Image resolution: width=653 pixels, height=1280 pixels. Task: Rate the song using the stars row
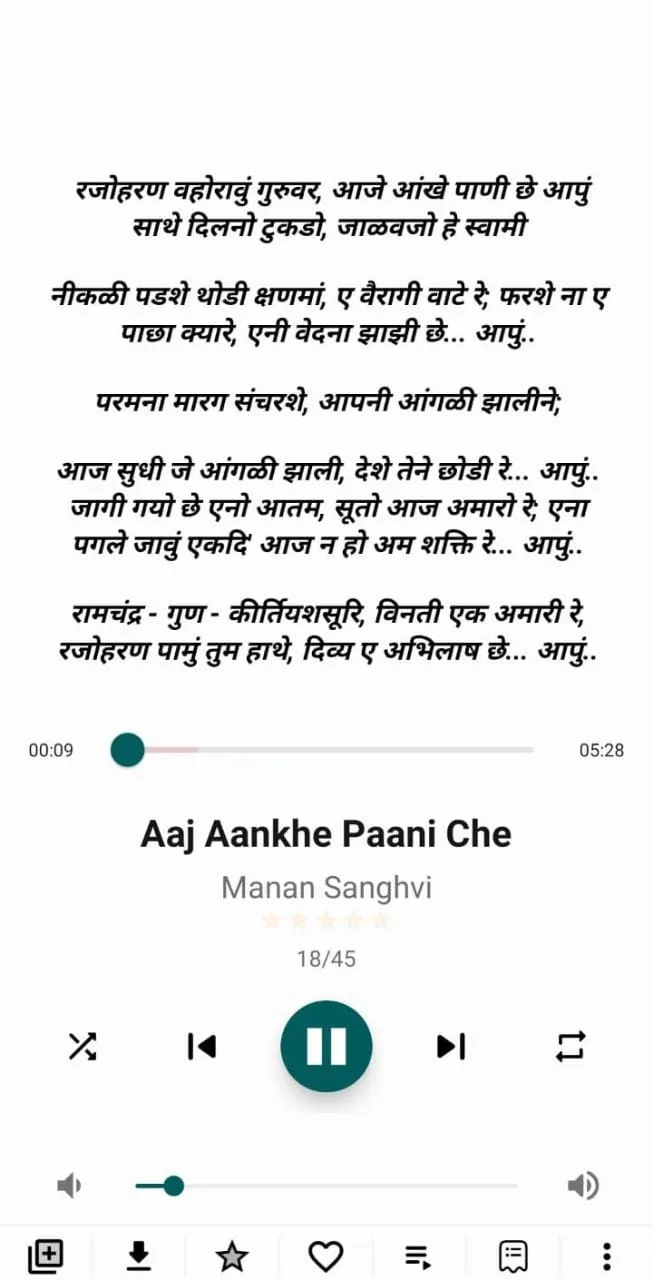[326, 921]
